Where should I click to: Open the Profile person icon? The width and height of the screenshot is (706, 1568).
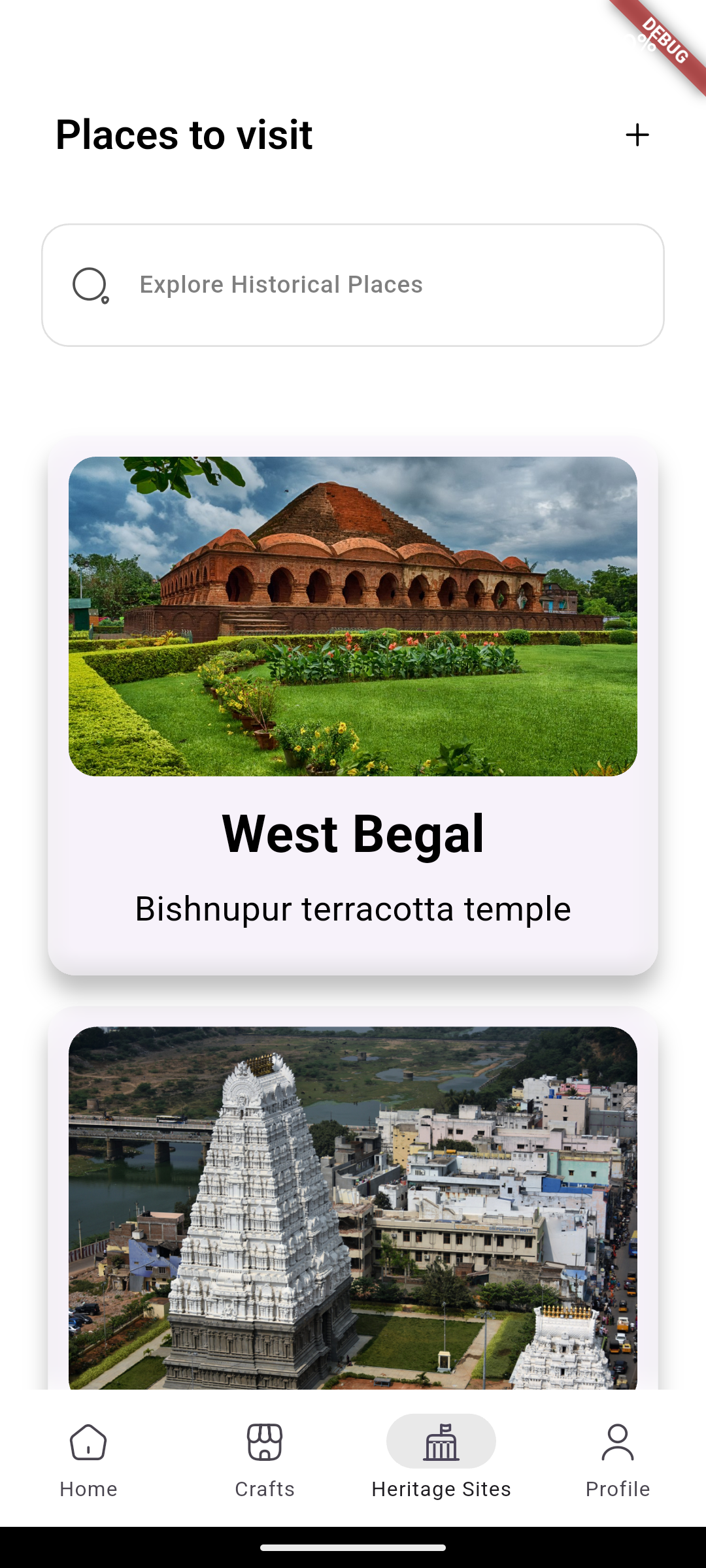618,1441
